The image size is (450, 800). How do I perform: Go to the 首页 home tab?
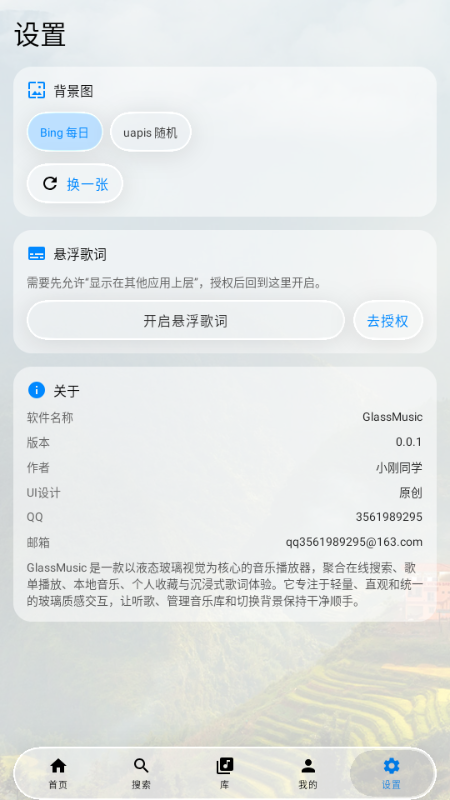click(x=58, y=773)
